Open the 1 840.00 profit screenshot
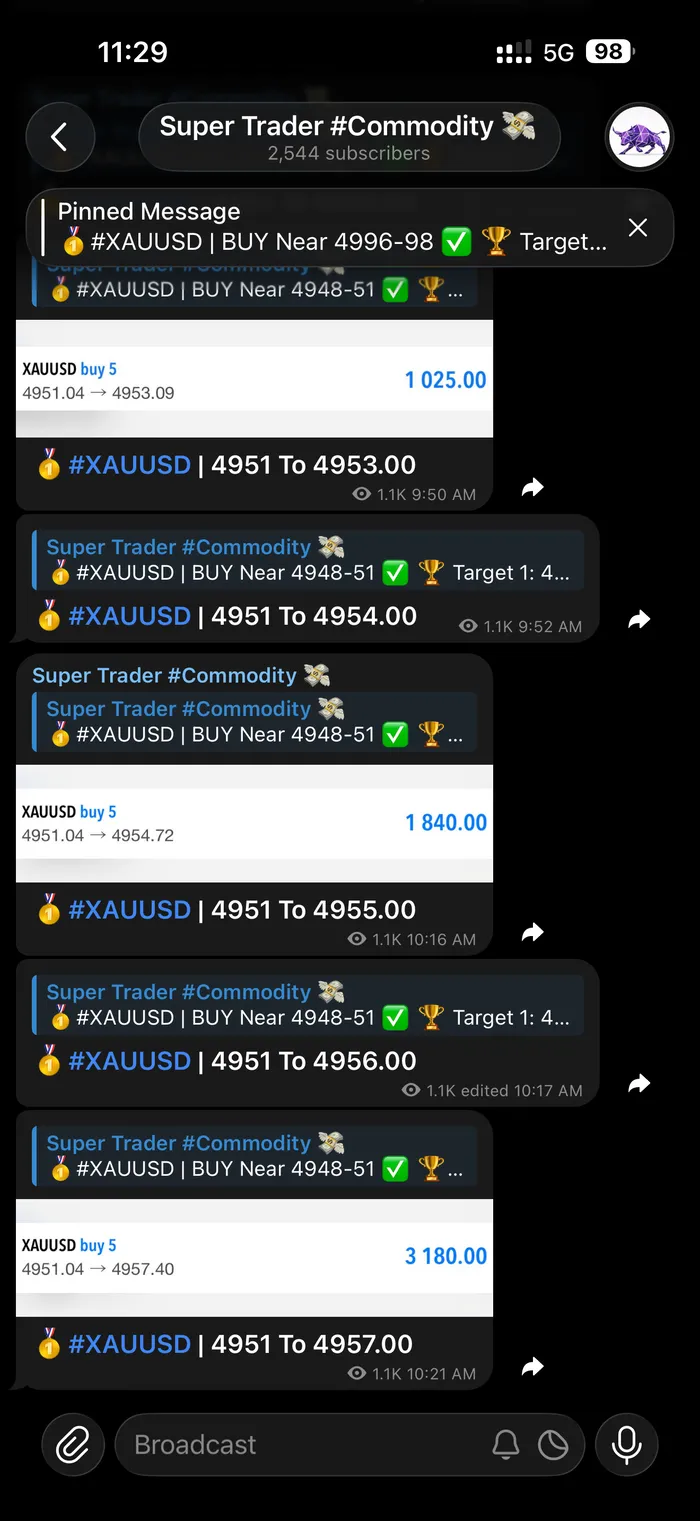This screenshot has width=700, height=1521. tap(254, 823)
